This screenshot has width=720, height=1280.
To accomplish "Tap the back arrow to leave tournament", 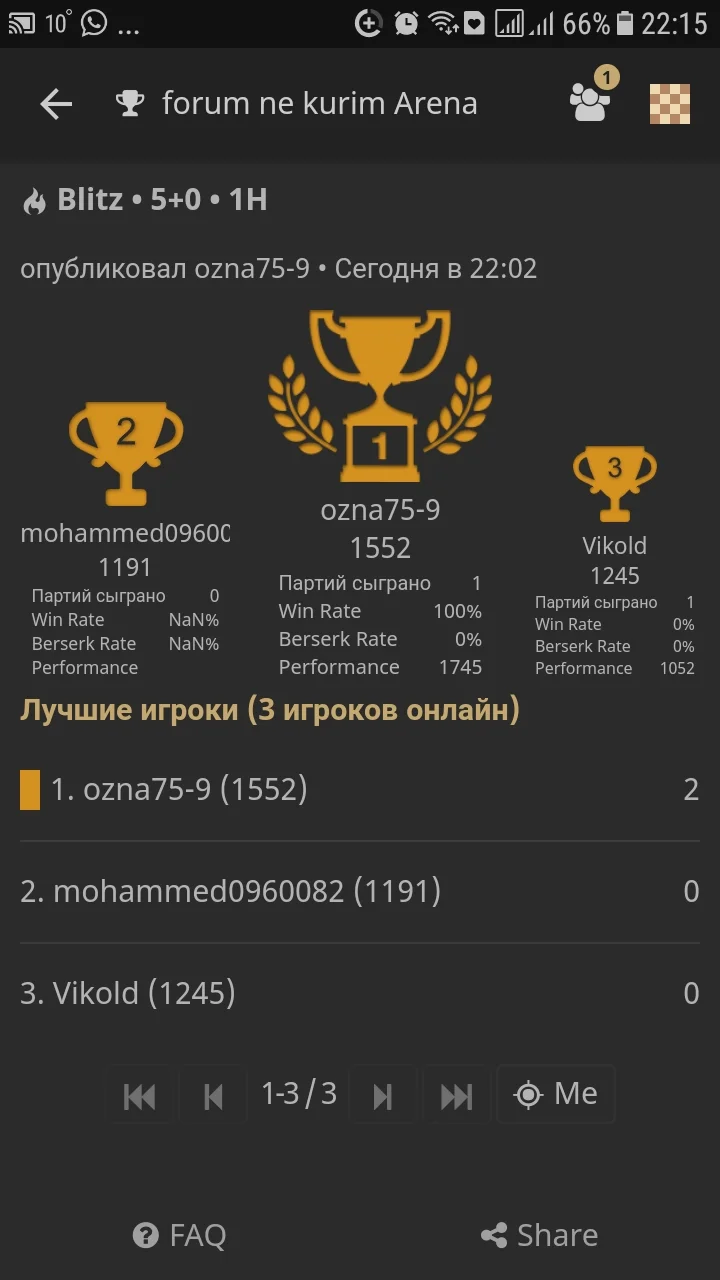I will click(56, 103).
